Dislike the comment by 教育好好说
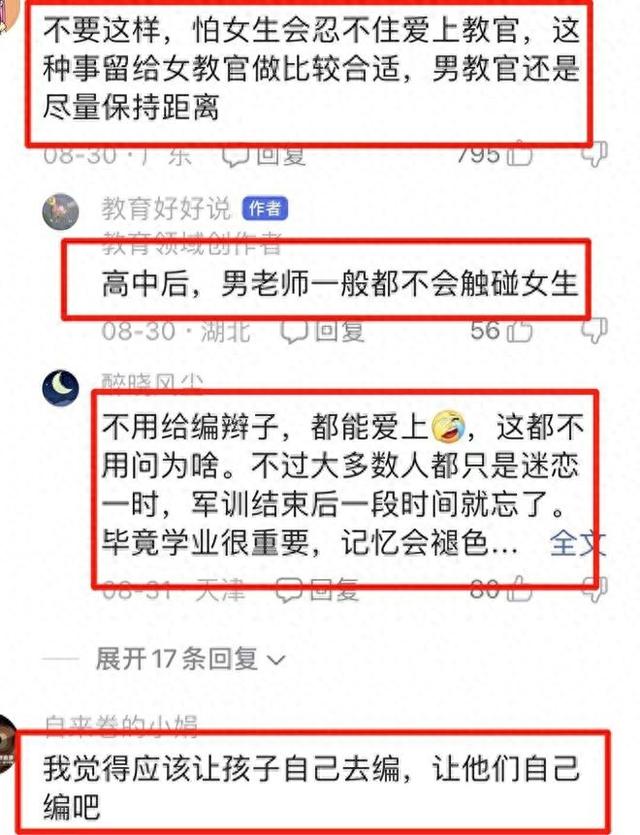640x835 pixels. [596, 330]
